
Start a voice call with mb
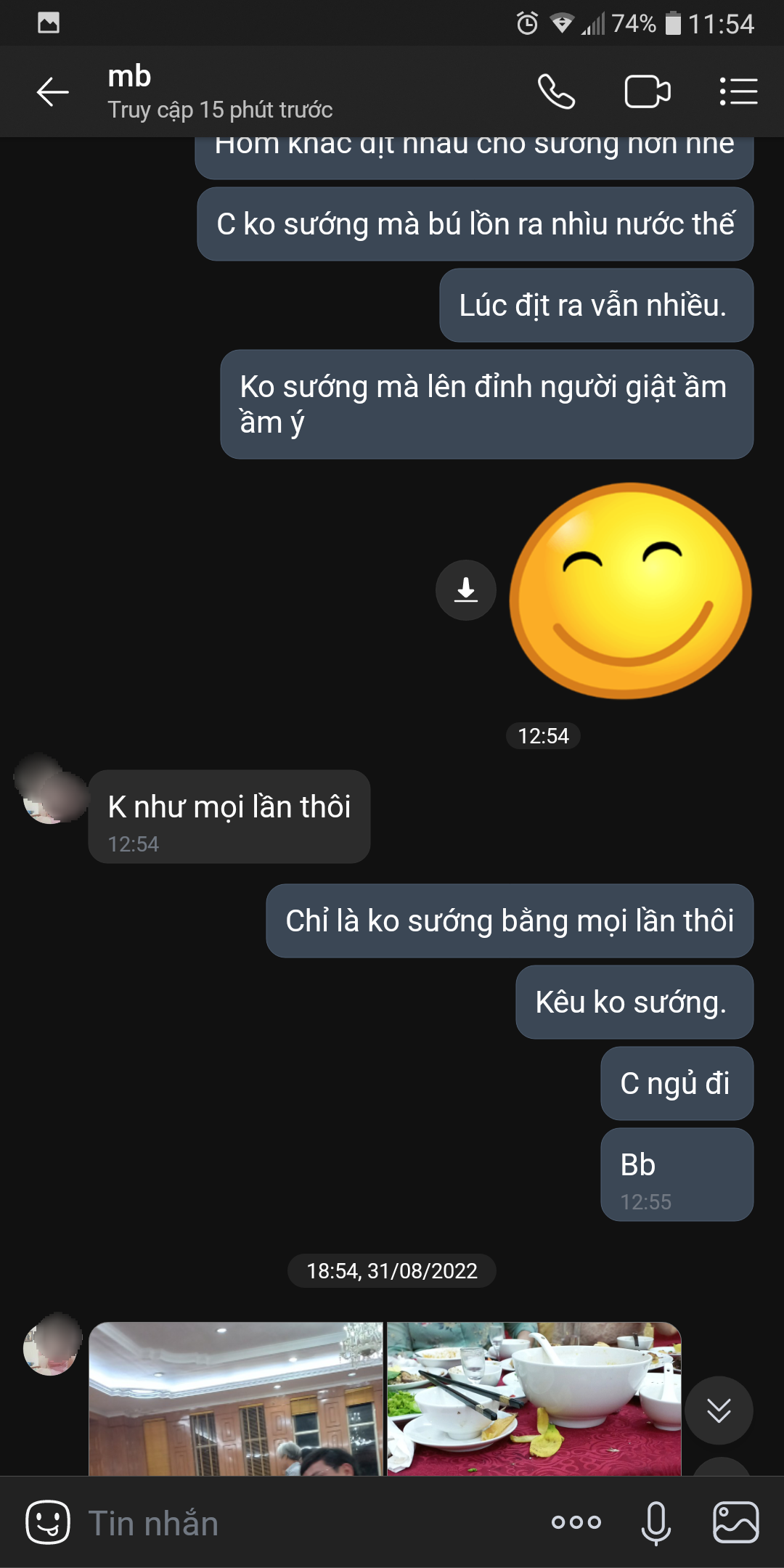(556, 92)
